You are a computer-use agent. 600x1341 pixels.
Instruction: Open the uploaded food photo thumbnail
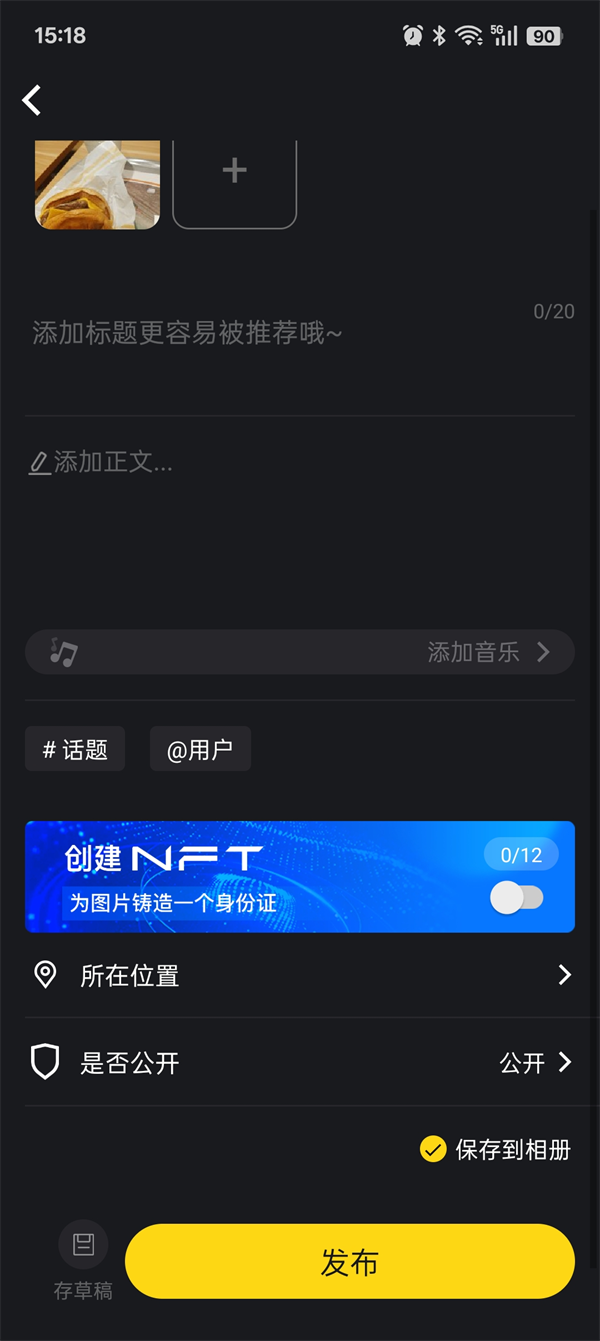click(x=97, y=184)
